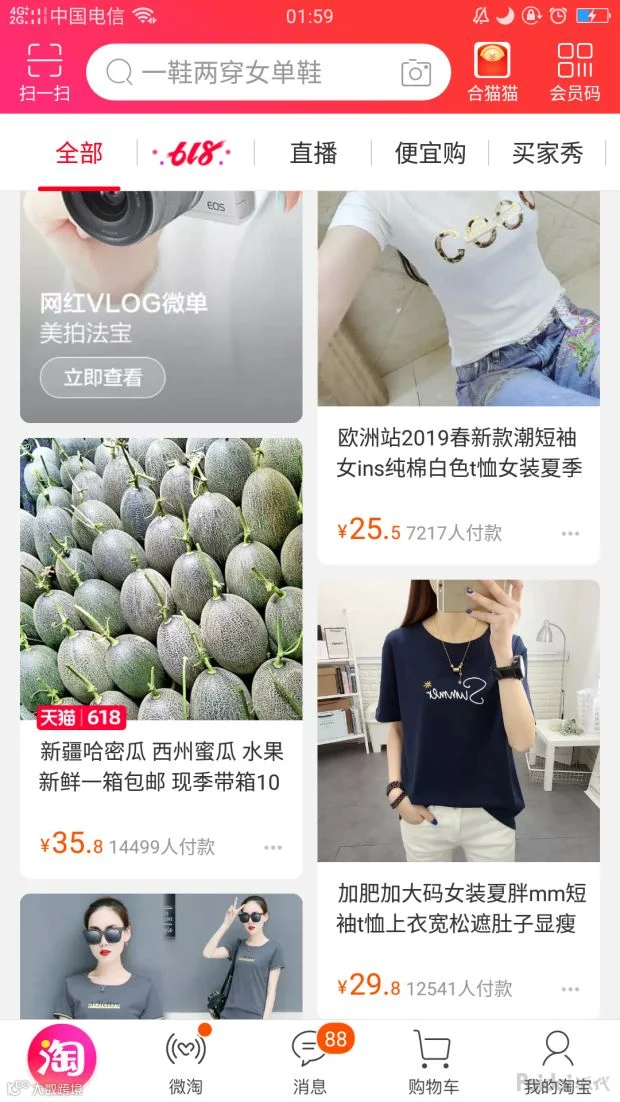Go to 微淘 tab

[x=186, y=1061]
